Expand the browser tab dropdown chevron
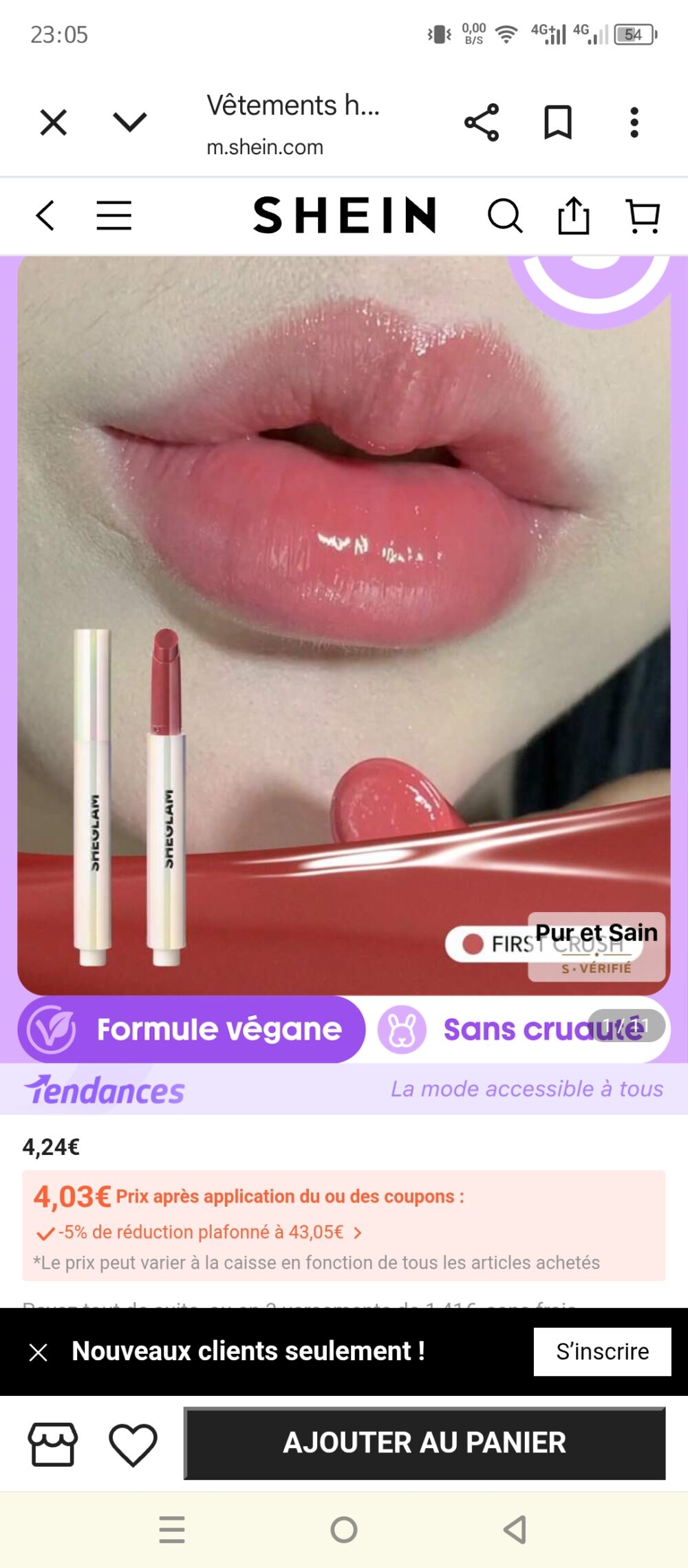The height and width of the screenshot is (1568, 688). point(129,123)
